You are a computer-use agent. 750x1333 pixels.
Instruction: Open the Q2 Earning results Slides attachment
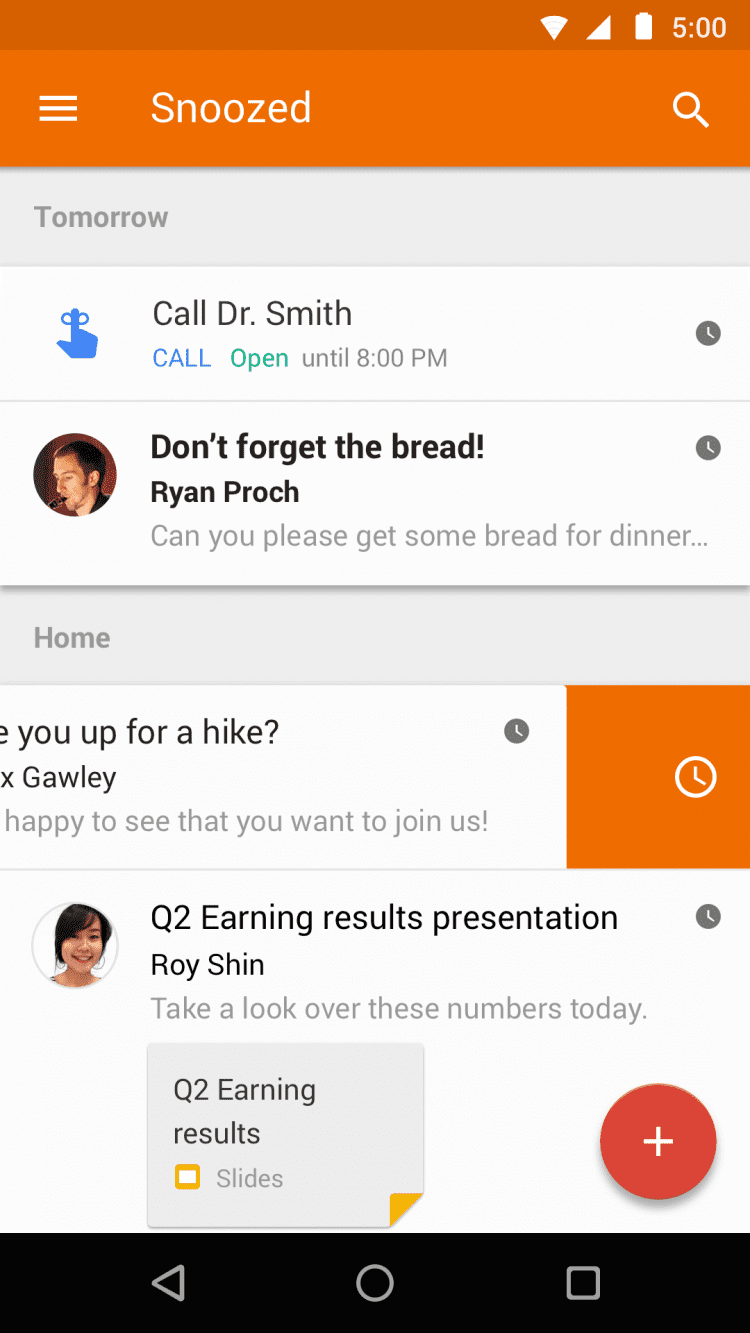285,1134
